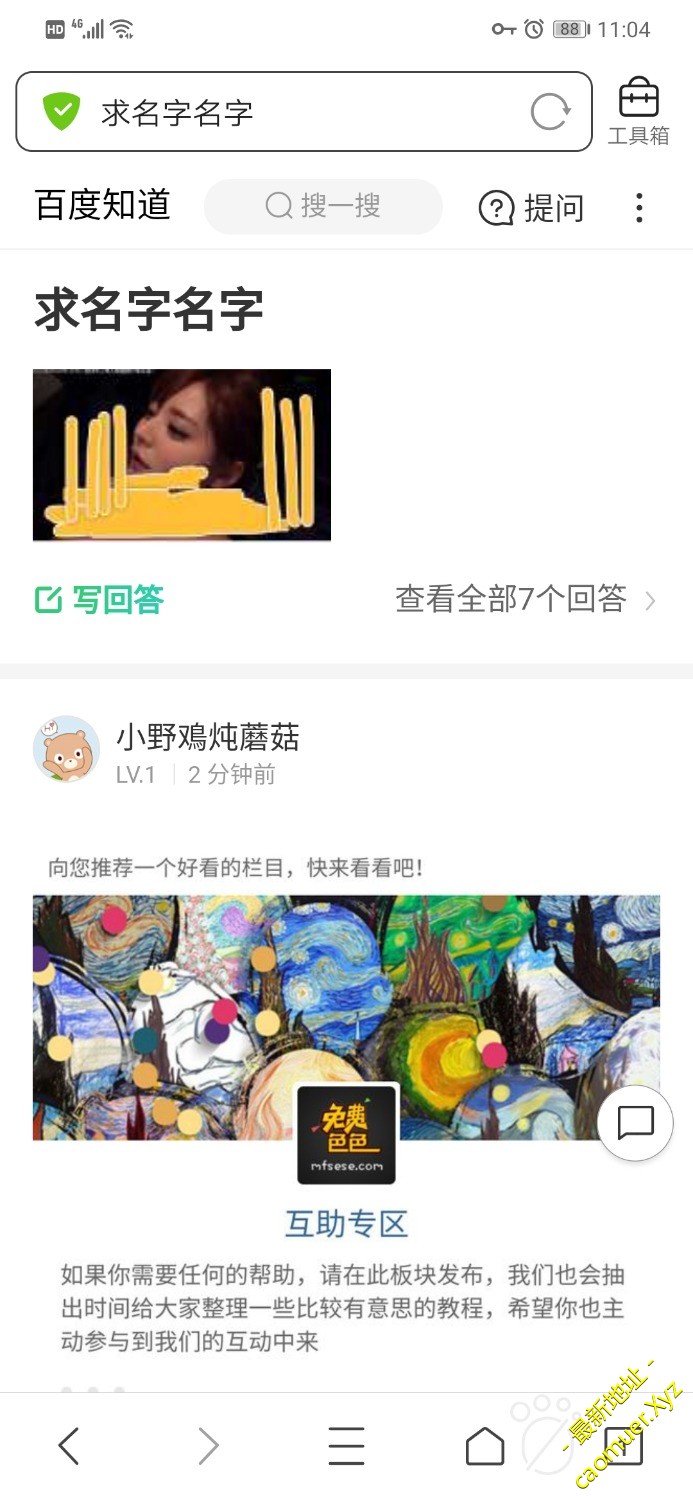693x1500 pixels.
Task: Go back with the browser back arrow
Action: click(x=68, y=1445)
